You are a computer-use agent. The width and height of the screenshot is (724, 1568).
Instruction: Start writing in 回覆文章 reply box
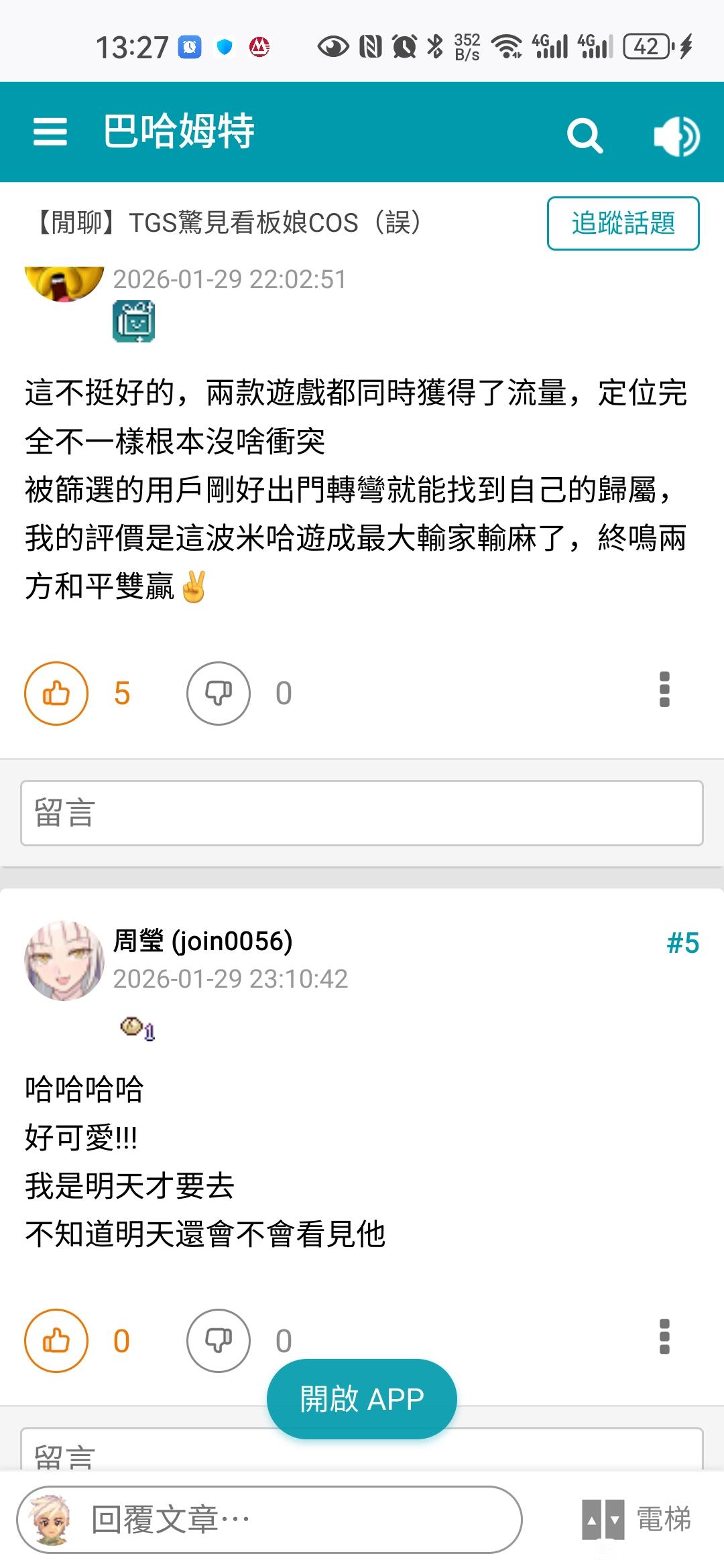coord(269,1519)
